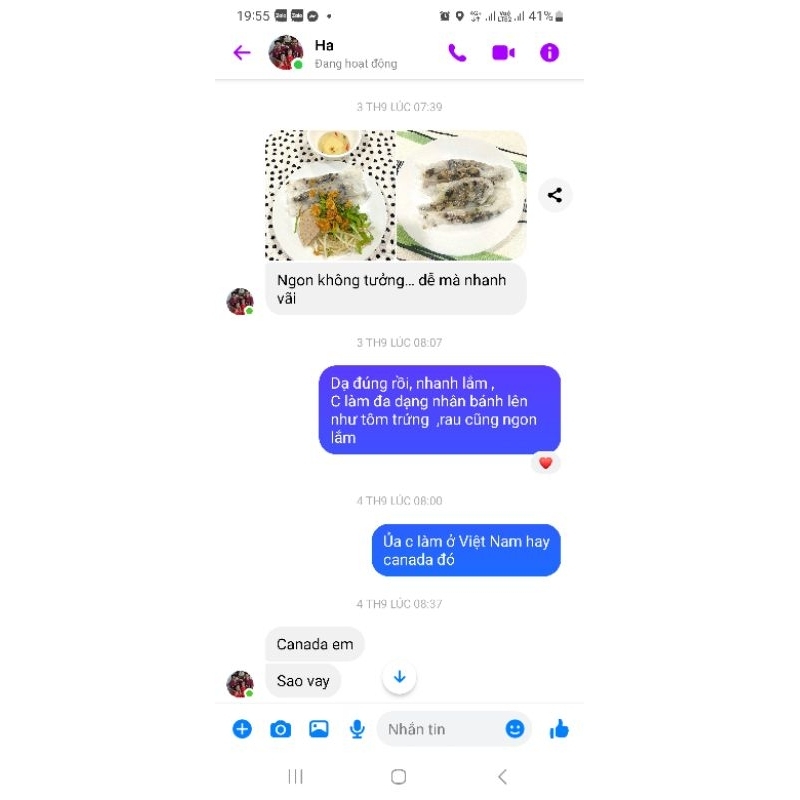
Task: Start a video call with Ha
Action: coord(503,53)
